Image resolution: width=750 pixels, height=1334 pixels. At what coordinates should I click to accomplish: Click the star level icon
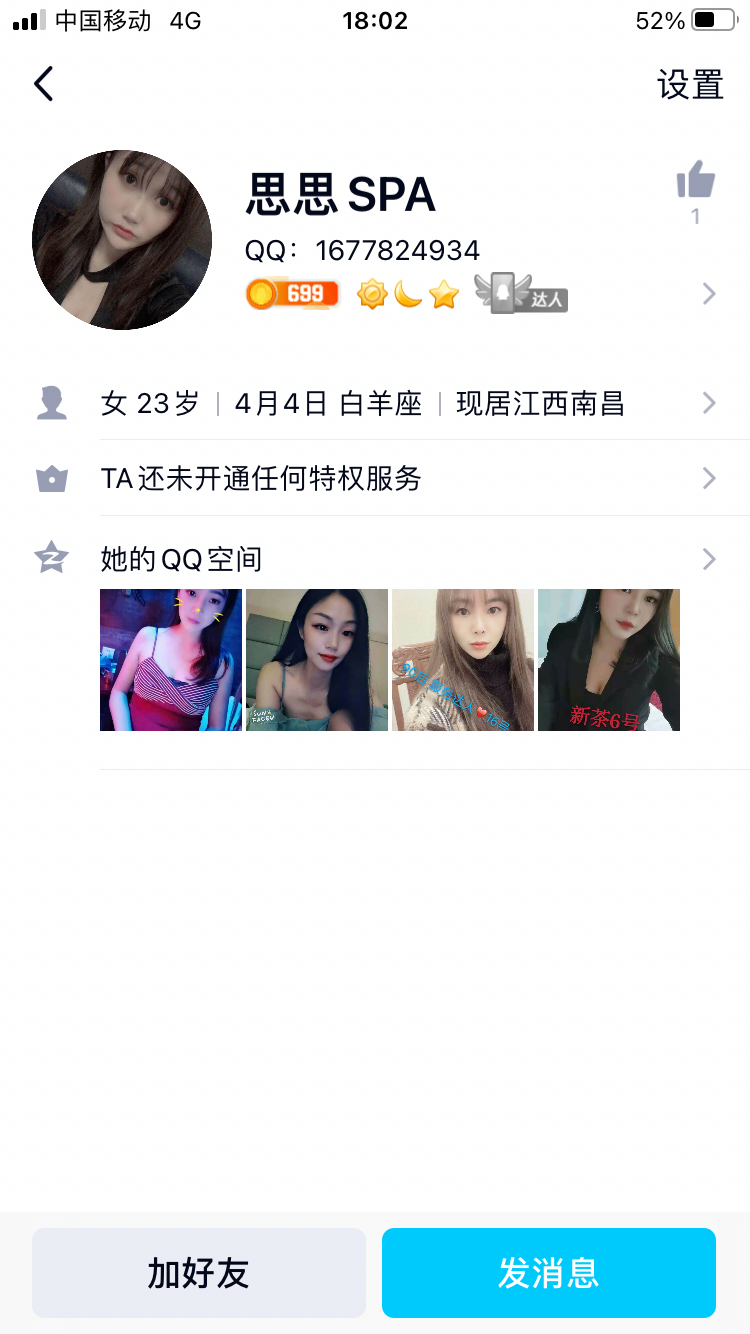click(x=443, y=294)
